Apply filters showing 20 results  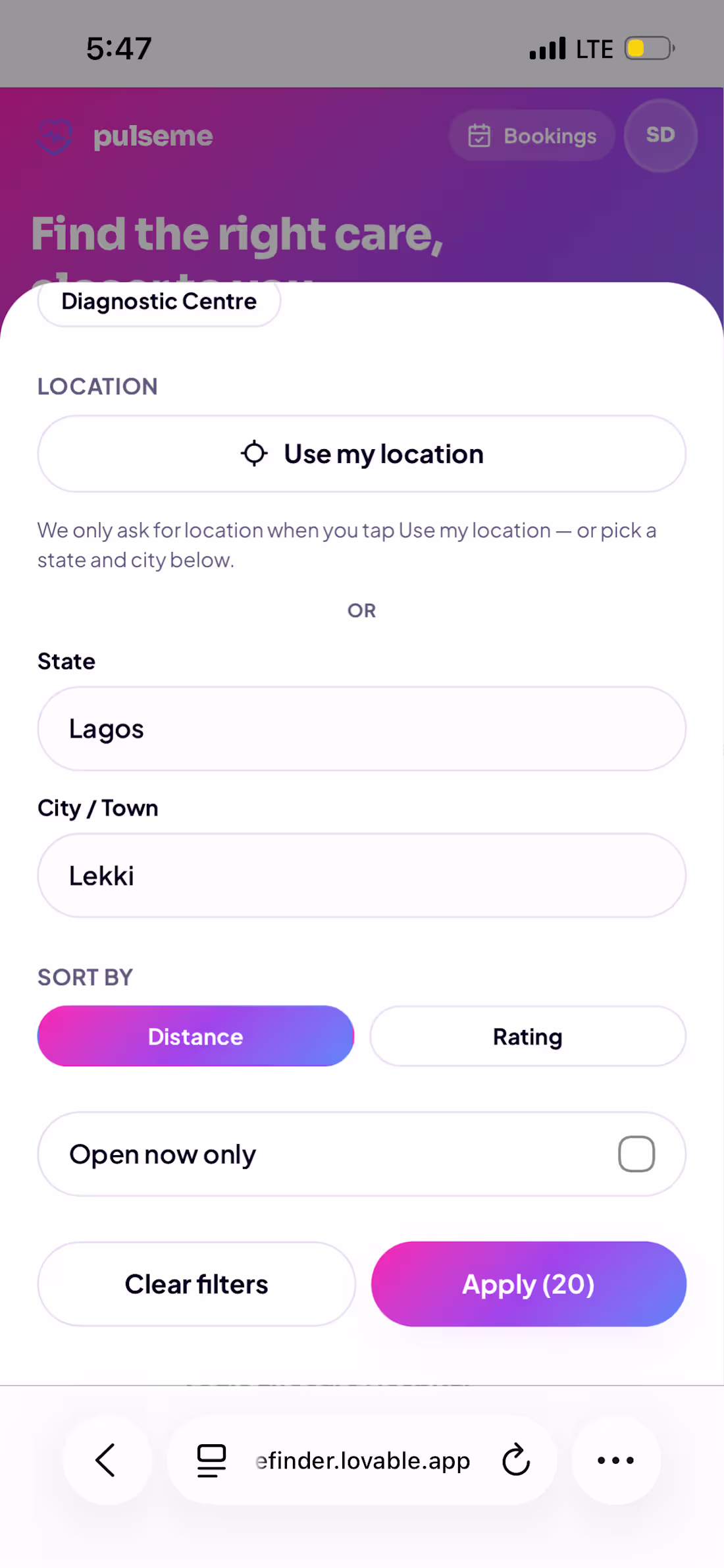coord(529,1284)
